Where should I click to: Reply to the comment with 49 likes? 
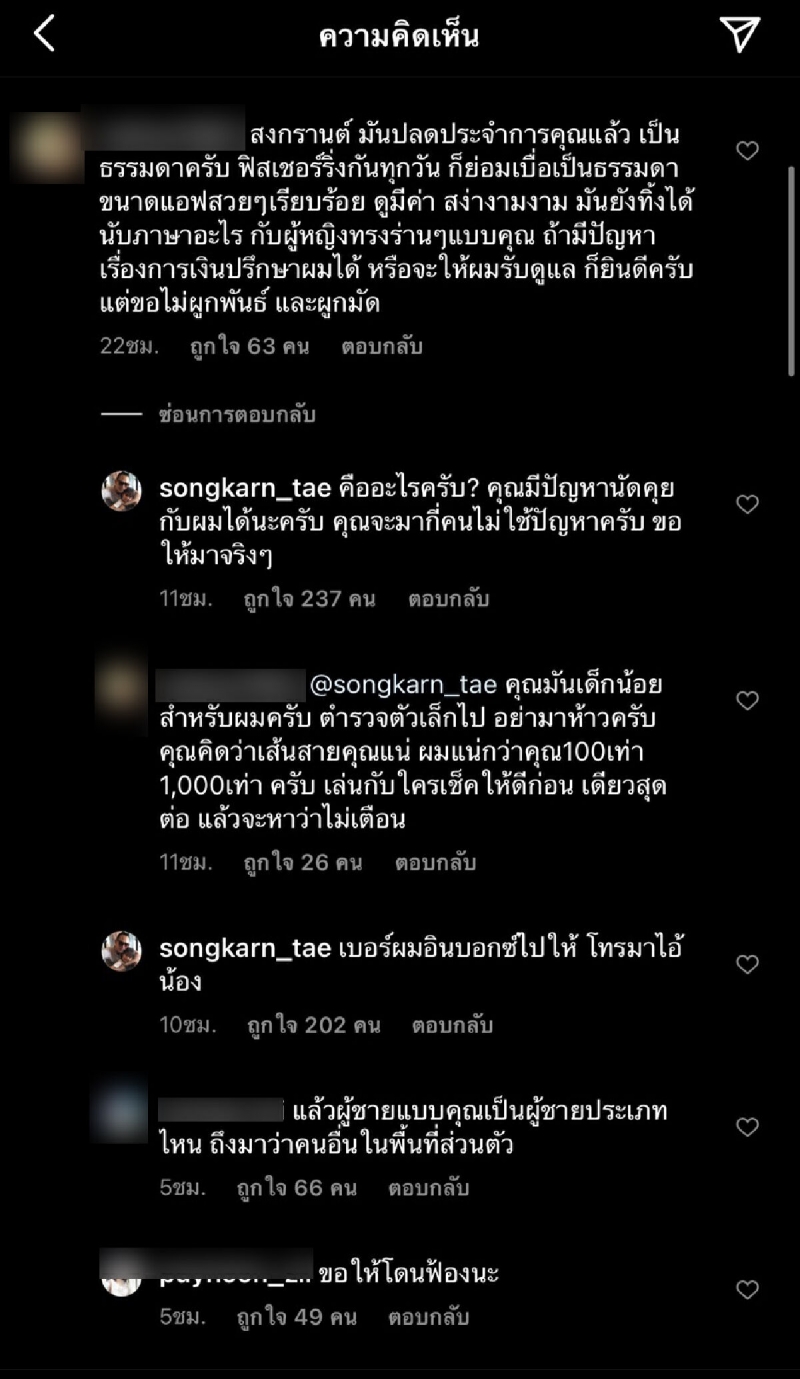[x=429, y=1317]
